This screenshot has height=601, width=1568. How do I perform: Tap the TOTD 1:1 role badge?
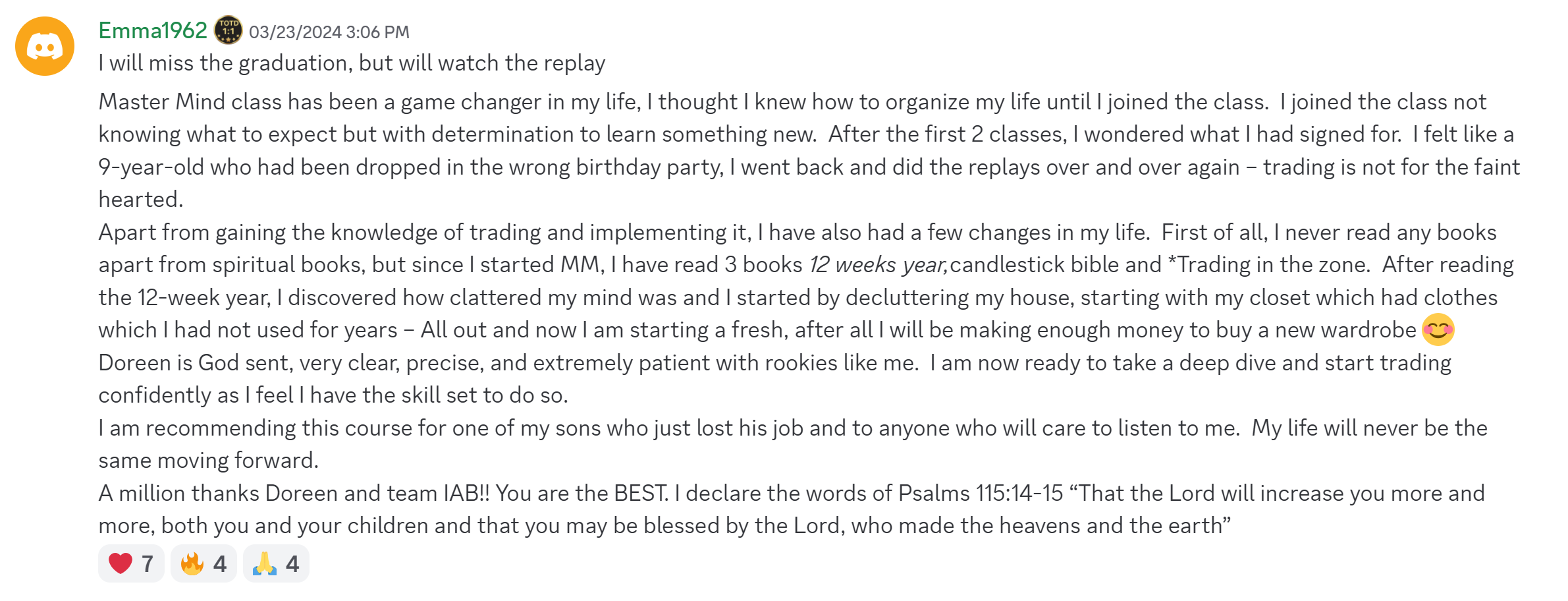[228, 30]
